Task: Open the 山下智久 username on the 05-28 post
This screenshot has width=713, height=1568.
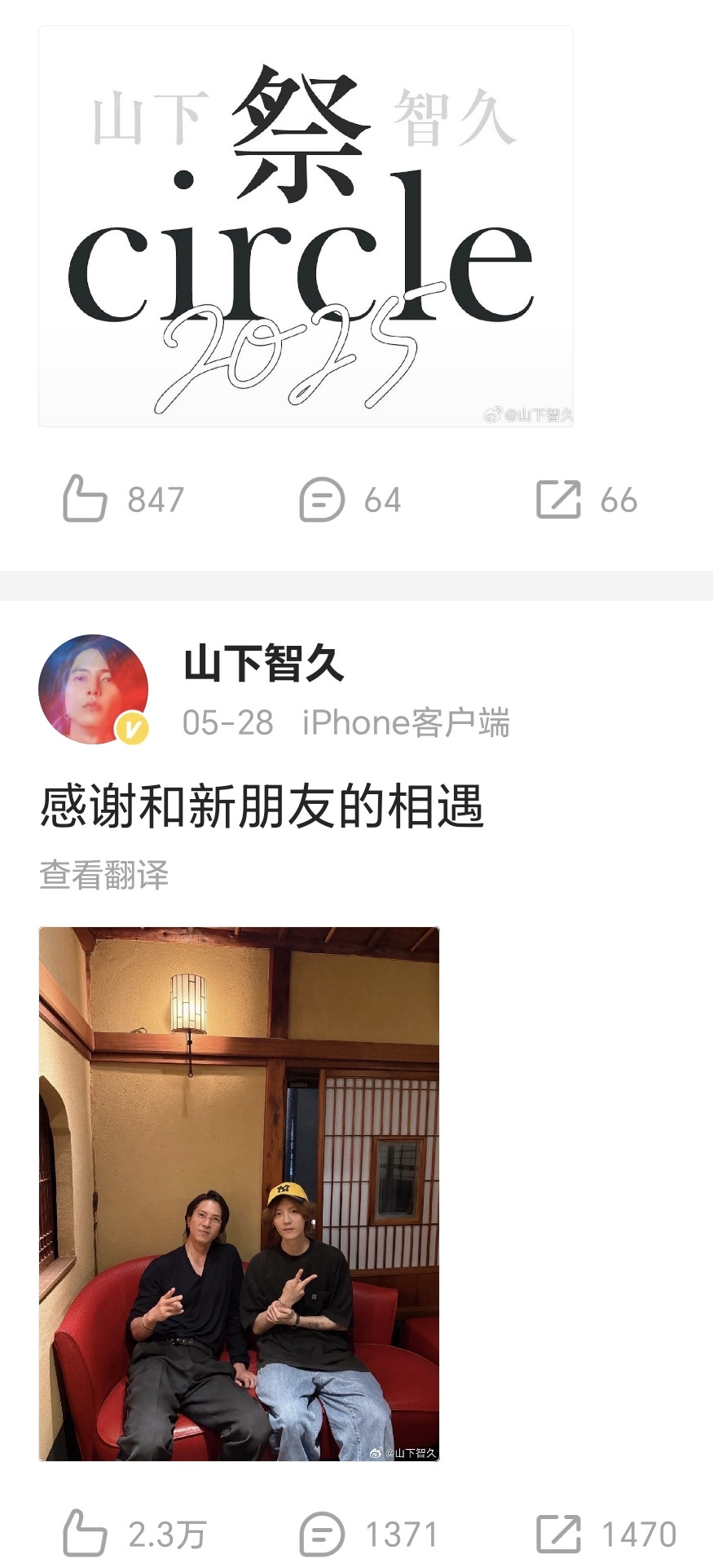Action: (264, 663)
